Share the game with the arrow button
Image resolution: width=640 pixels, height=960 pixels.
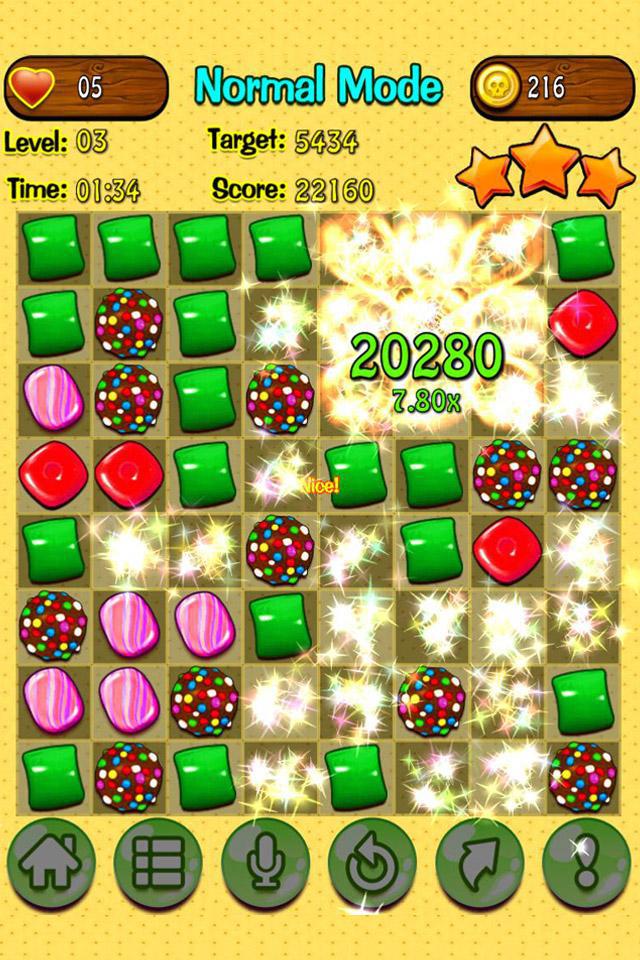click(x=479, y=862)
